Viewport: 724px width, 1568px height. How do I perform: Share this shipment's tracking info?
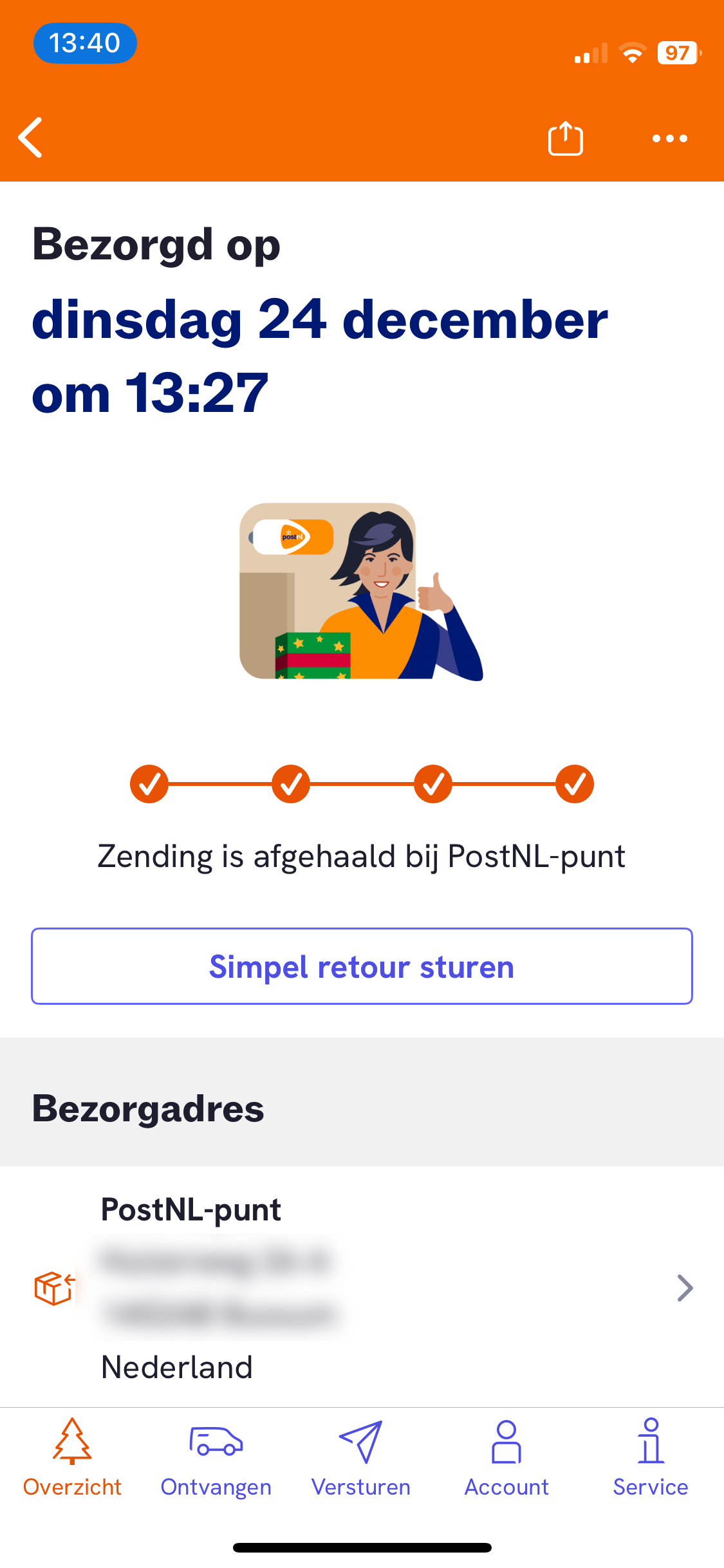click(565, 137)
